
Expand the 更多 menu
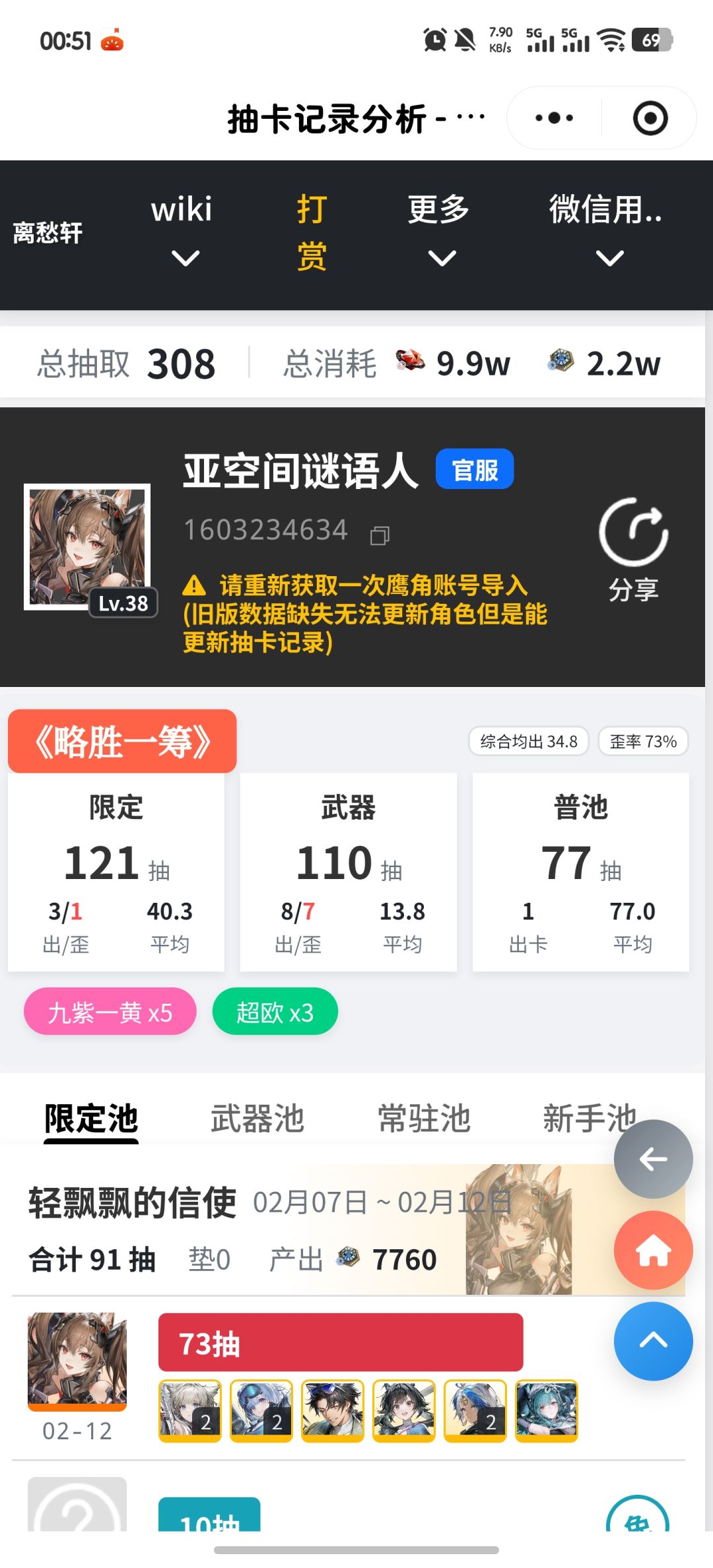click(439, 231)
